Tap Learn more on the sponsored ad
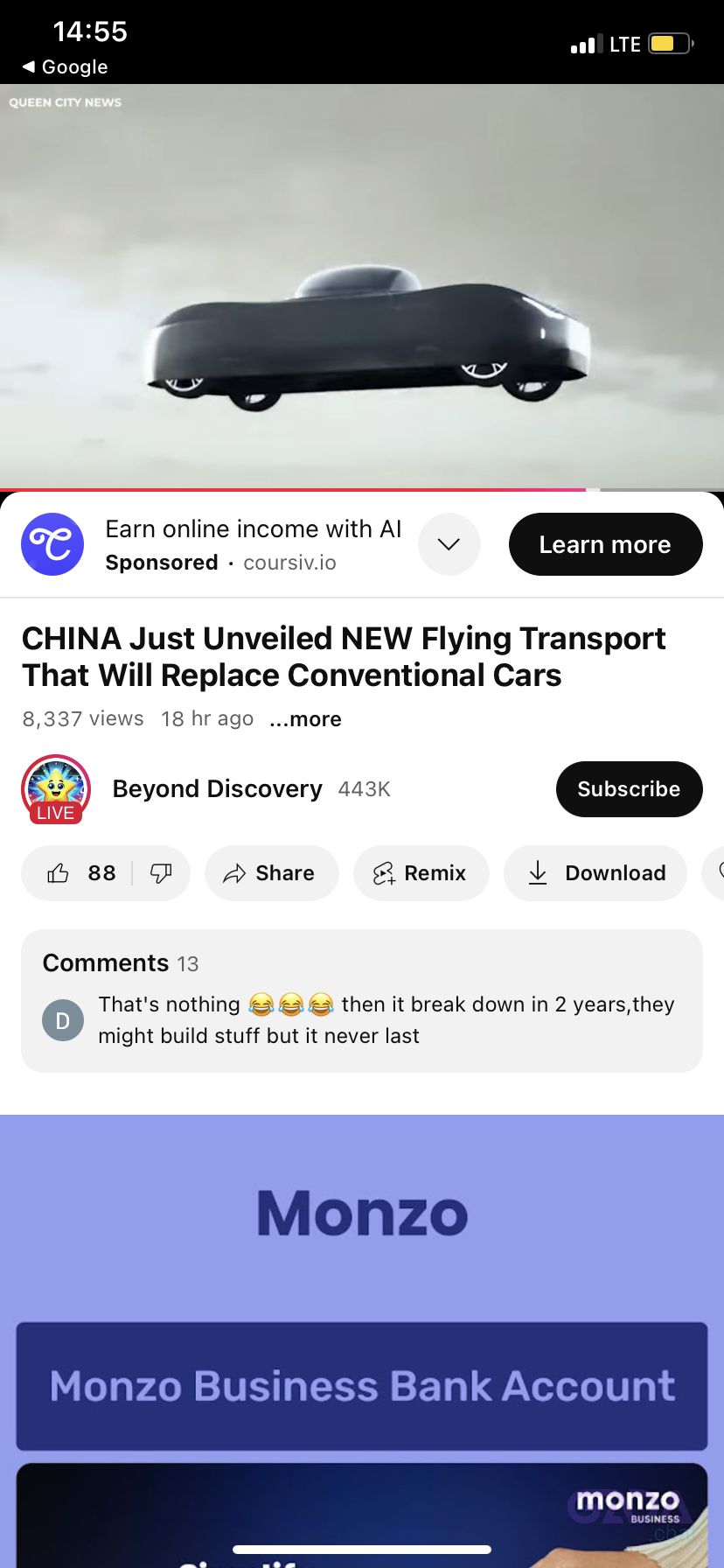Screen dimensions: 724x1568 pyautogui.click(x=605, y=544)
